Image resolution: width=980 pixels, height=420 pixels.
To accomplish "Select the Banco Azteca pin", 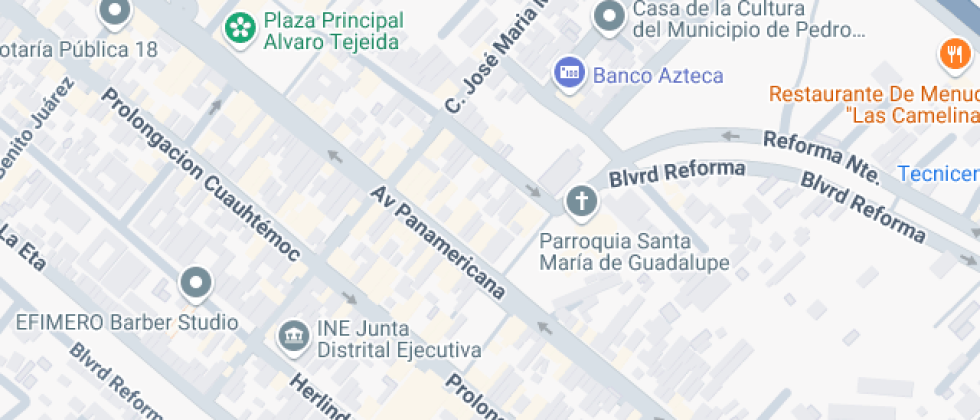I will (569, 73).
